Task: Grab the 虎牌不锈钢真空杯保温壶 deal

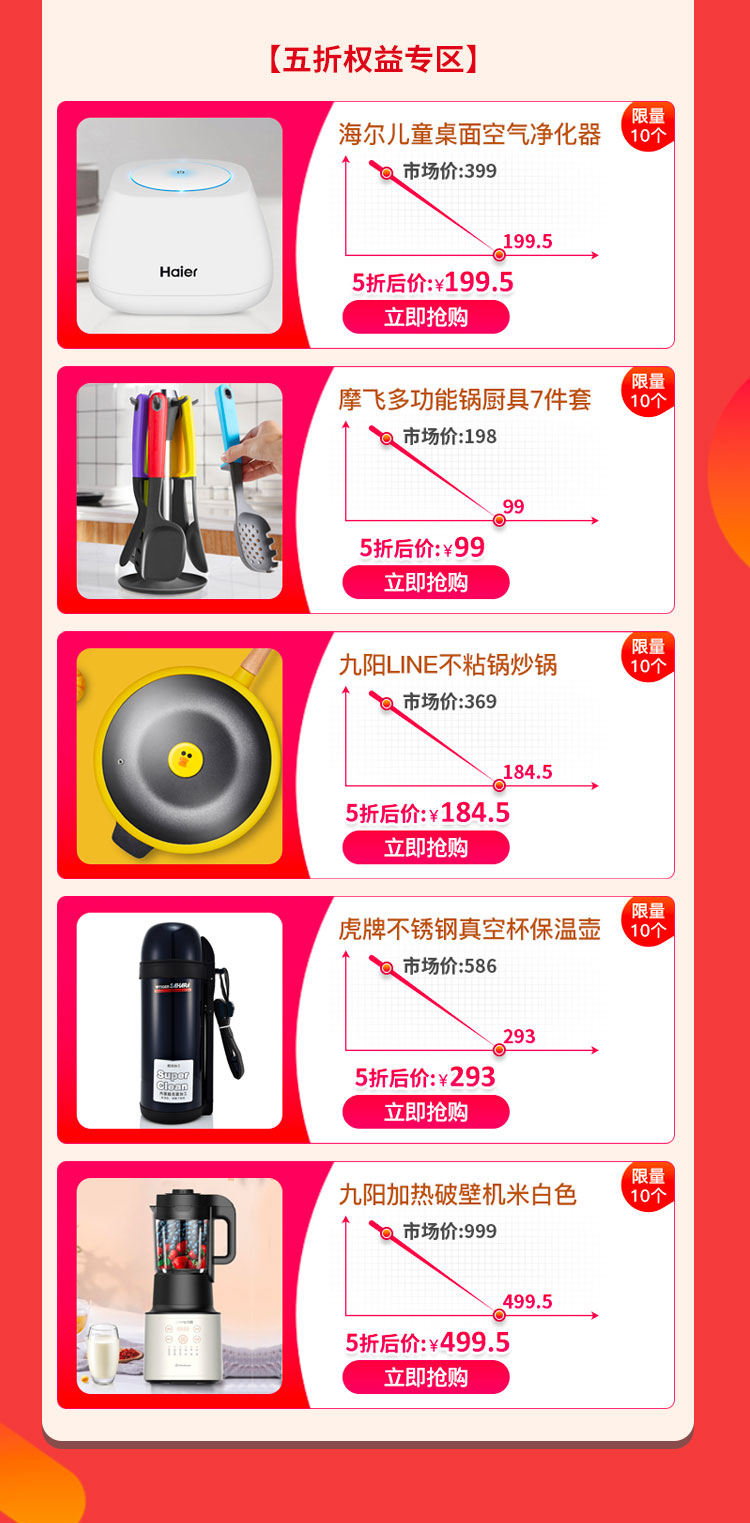Action: click(x=426, y=1112)
